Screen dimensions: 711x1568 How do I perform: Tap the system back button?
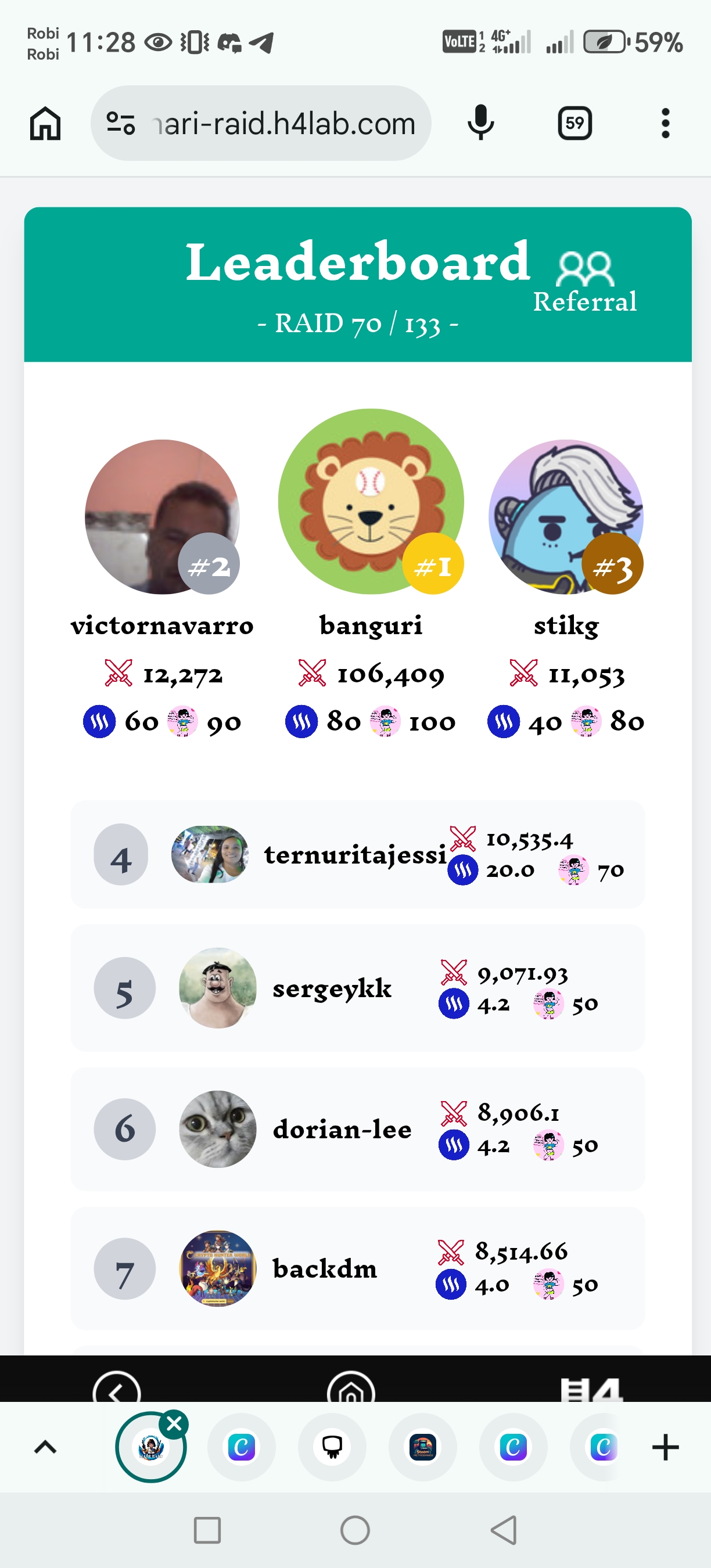point(504,1530)
